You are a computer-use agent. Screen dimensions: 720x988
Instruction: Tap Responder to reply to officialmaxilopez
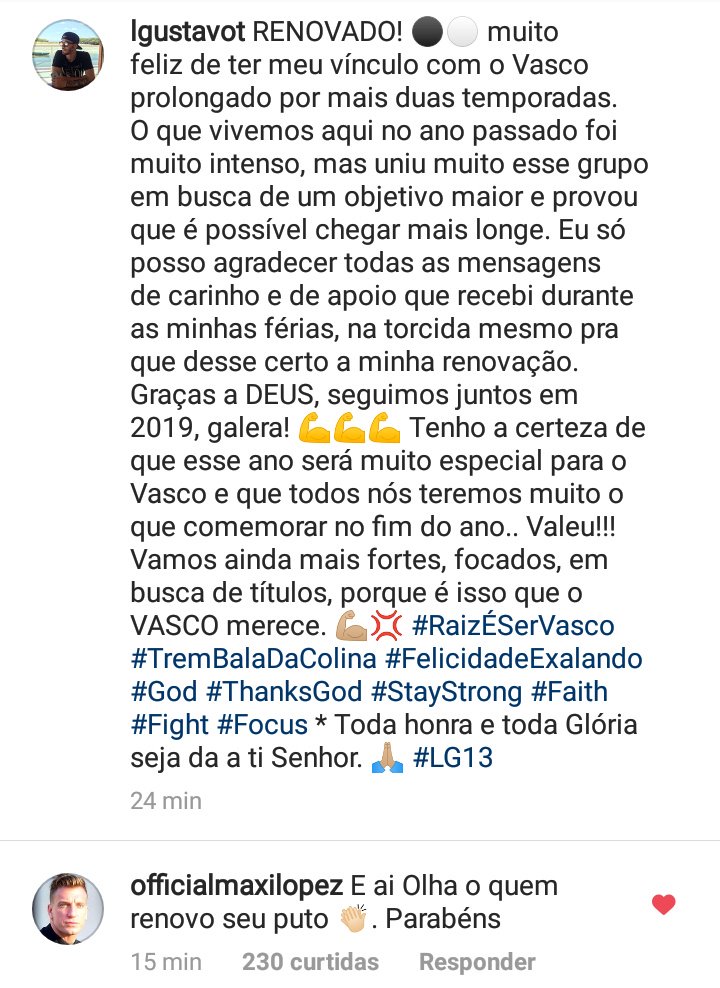[x=477, y=962]
